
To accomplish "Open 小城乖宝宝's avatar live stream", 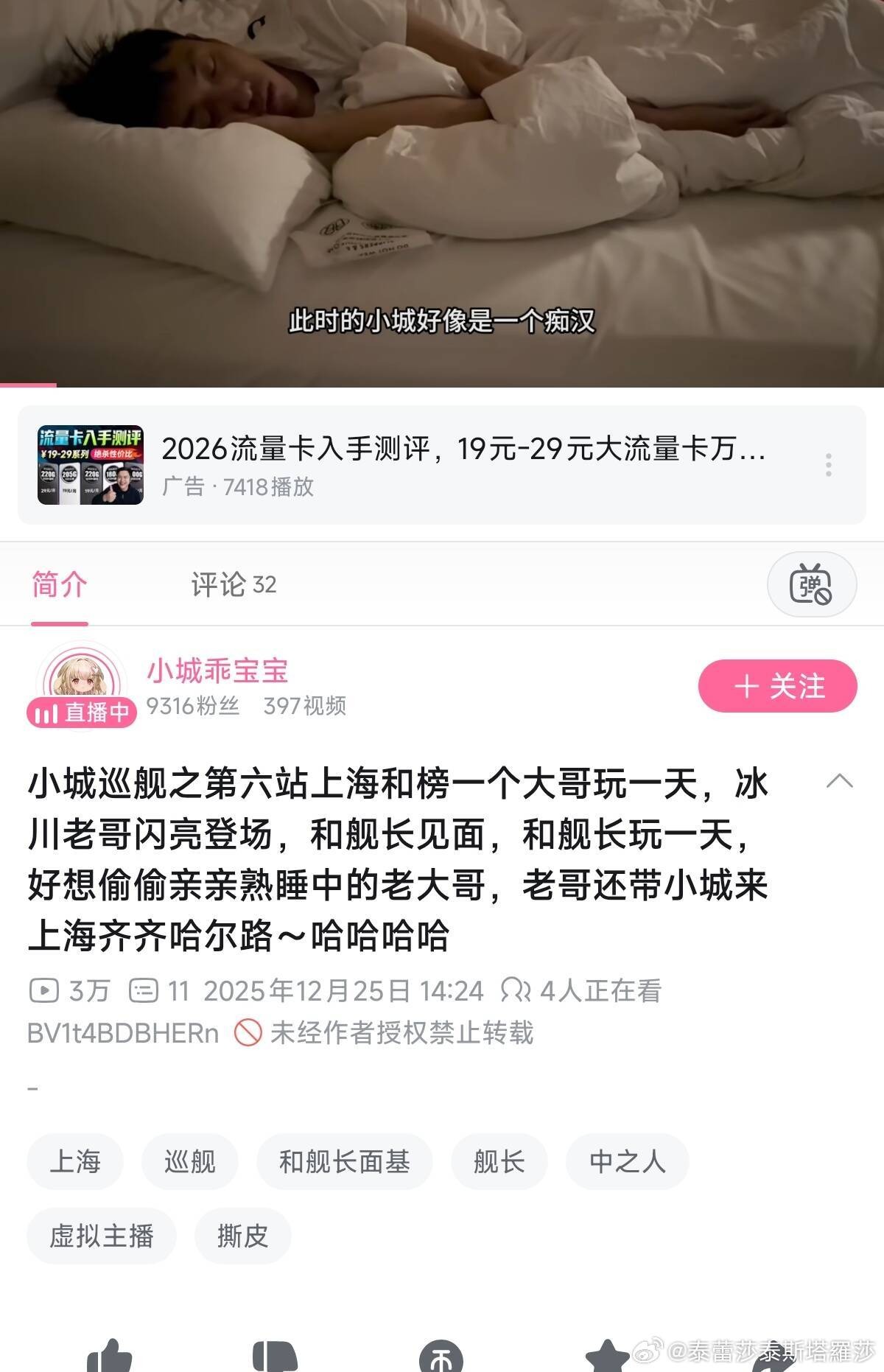I will [x=81, y=684].
